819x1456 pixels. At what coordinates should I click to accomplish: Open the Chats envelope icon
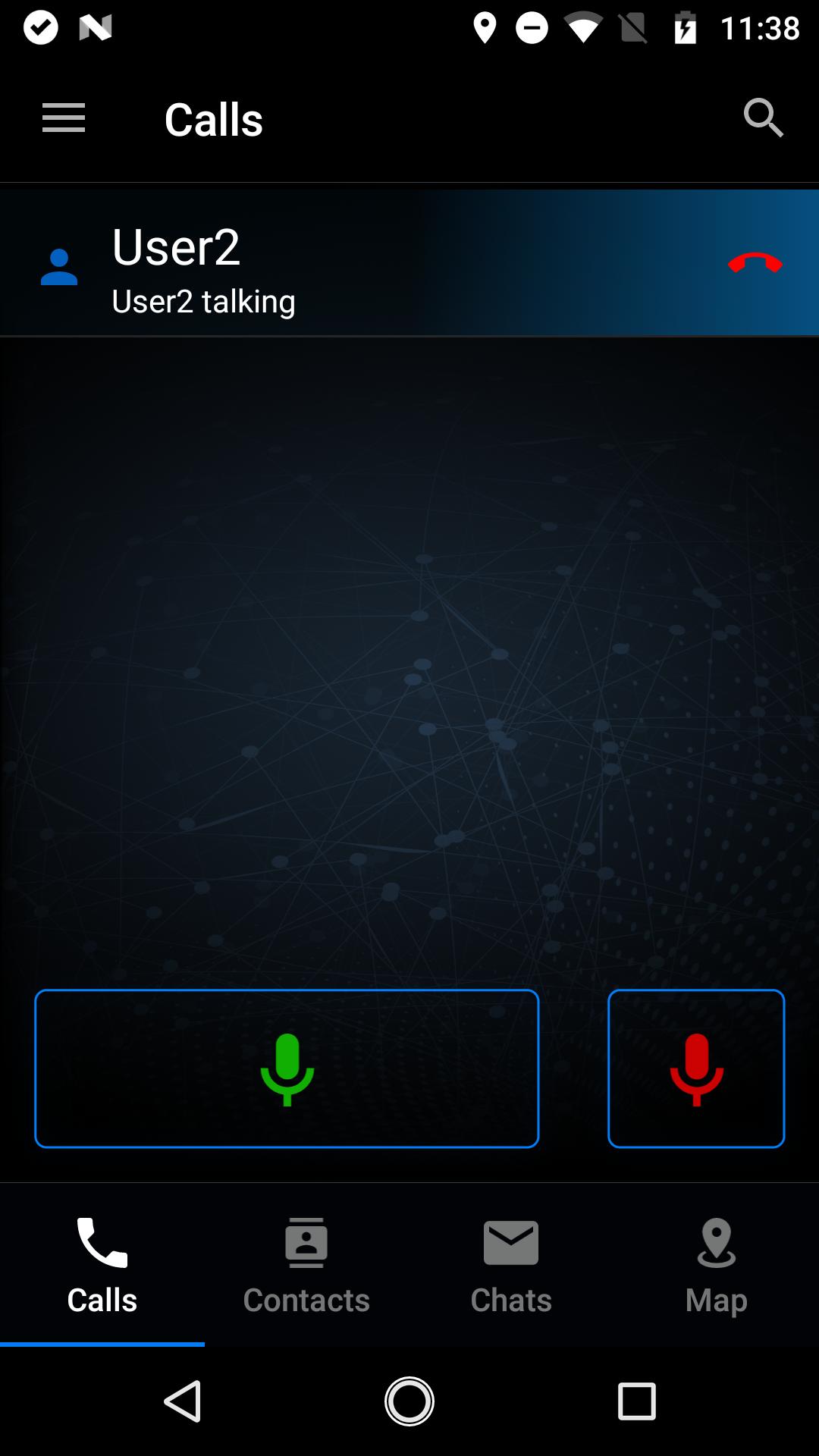pos(510,1242)
